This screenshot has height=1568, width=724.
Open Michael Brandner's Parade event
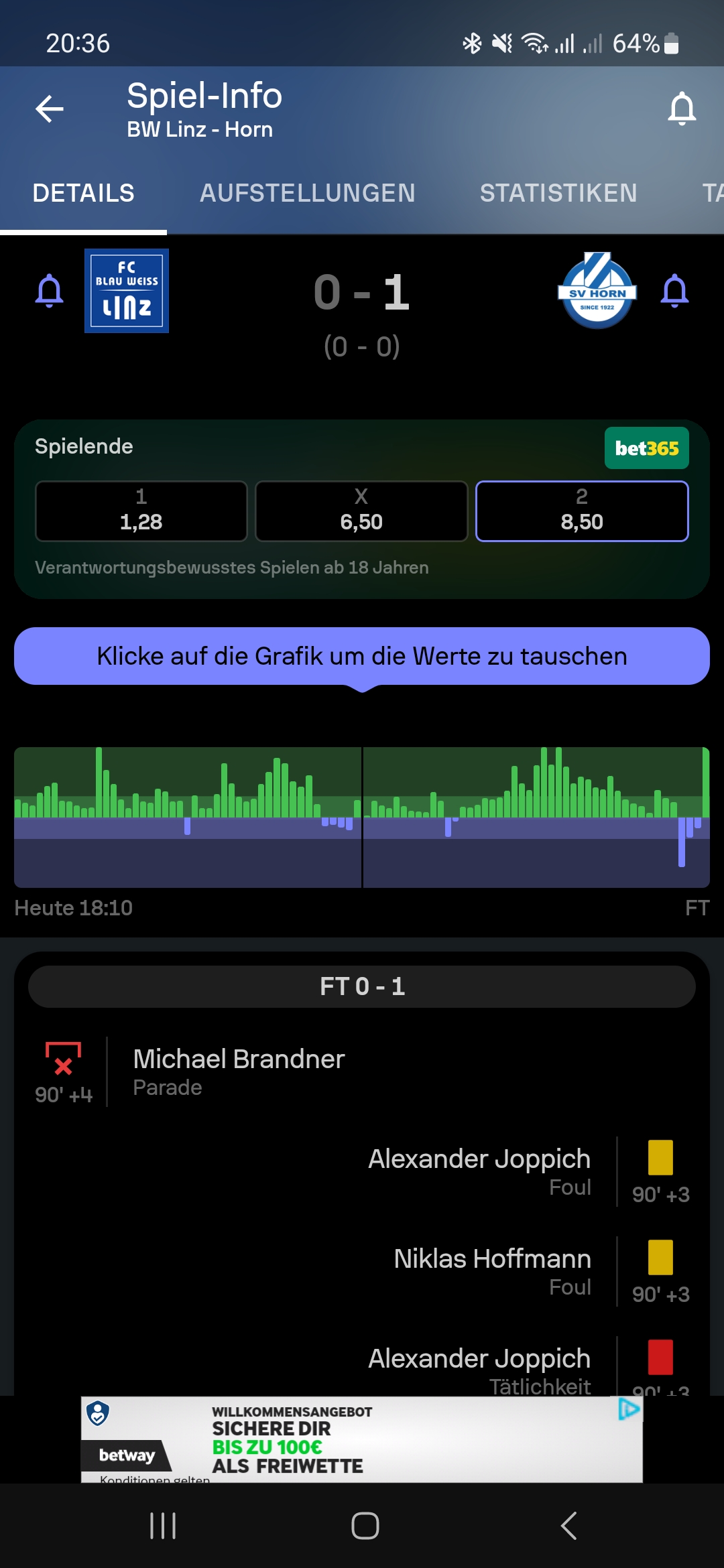point(362,1071)
